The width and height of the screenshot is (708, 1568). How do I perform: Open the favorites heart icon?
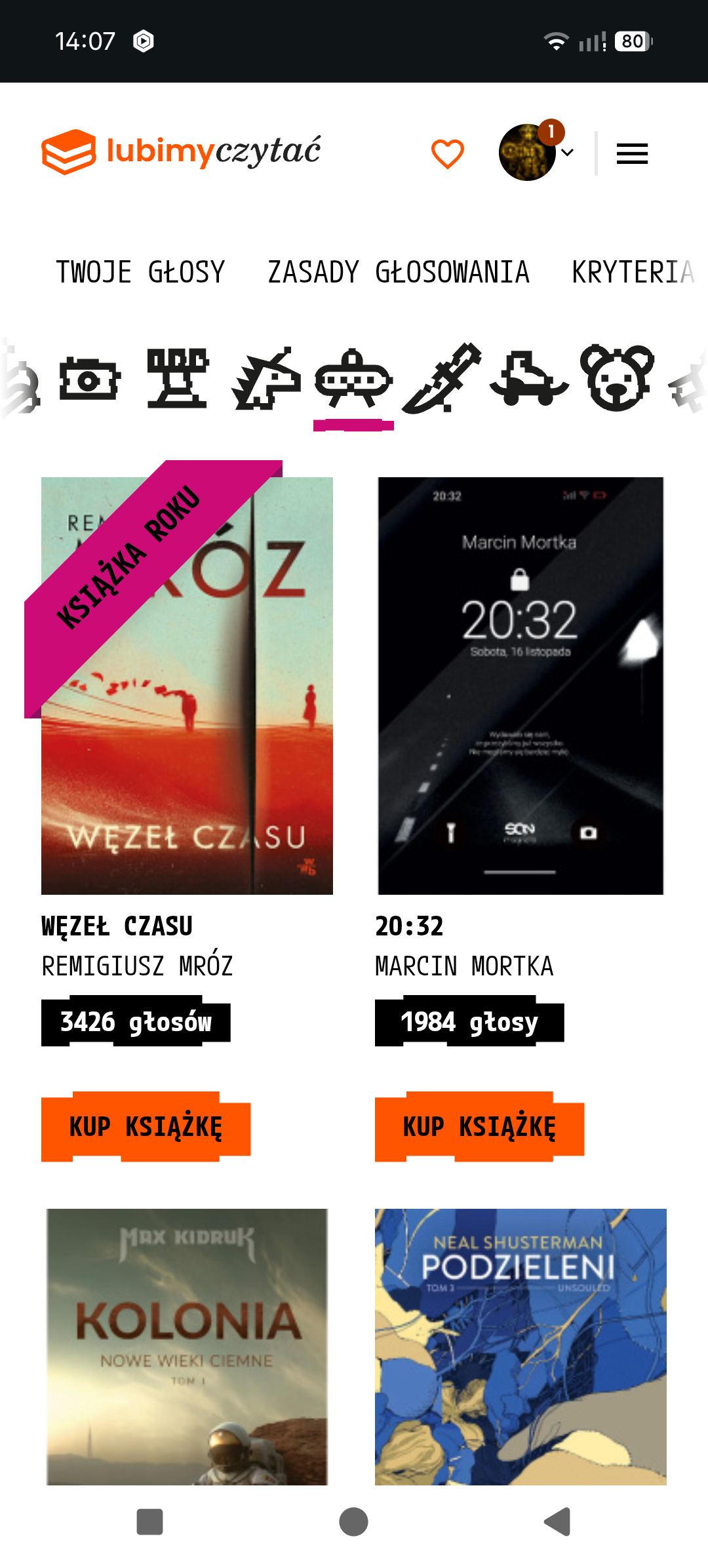[448, 155]
